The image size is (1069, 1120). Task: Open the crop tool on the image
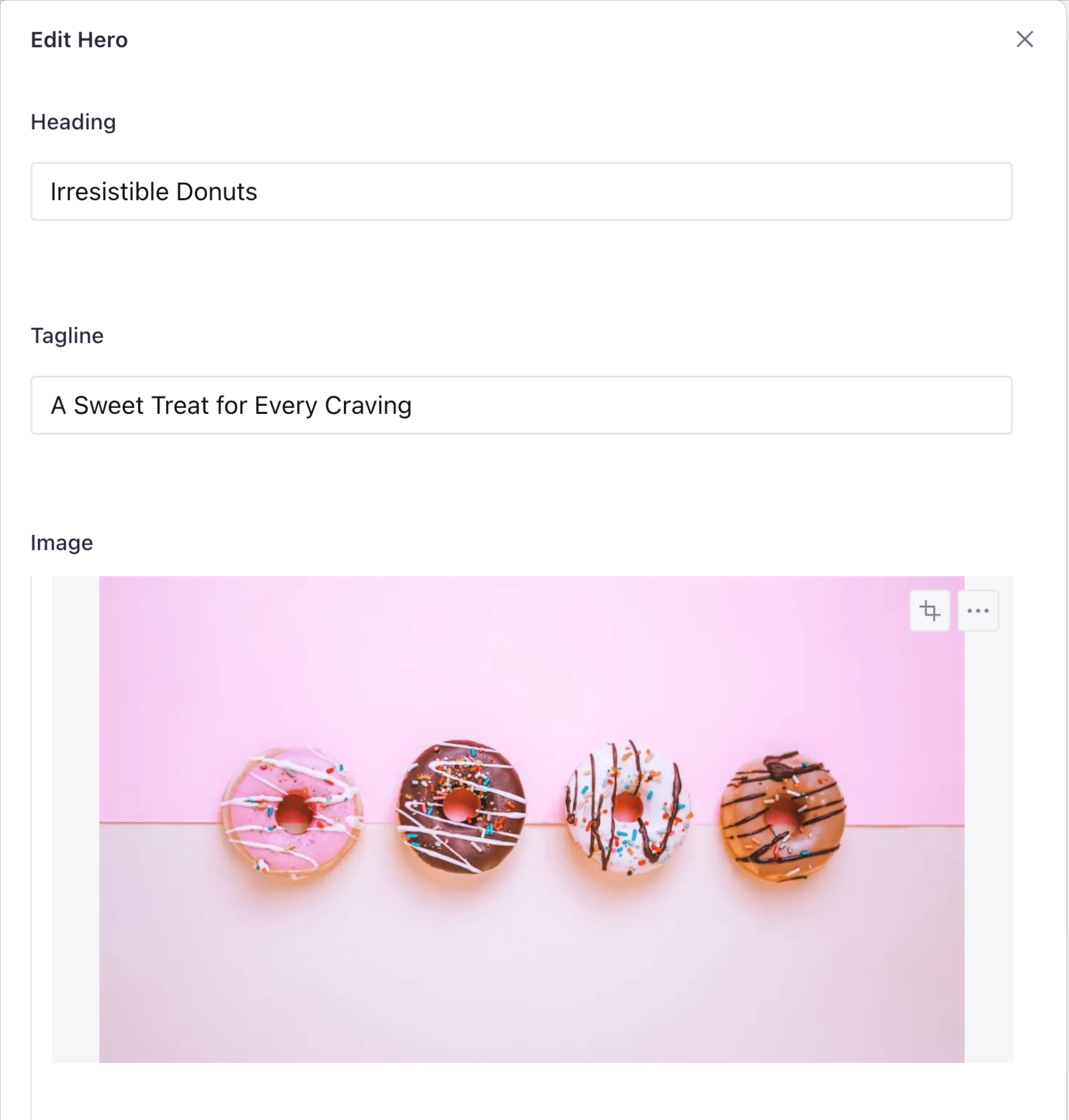click(x=930, y=611)
